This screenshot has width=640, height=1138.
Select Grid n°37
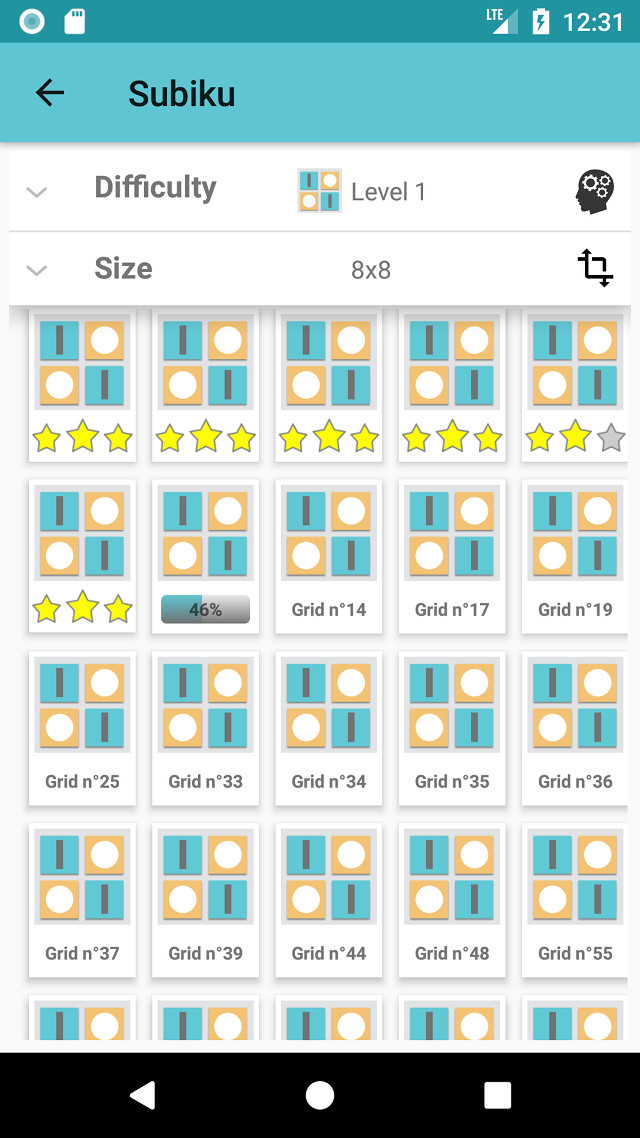click(82, 899)
